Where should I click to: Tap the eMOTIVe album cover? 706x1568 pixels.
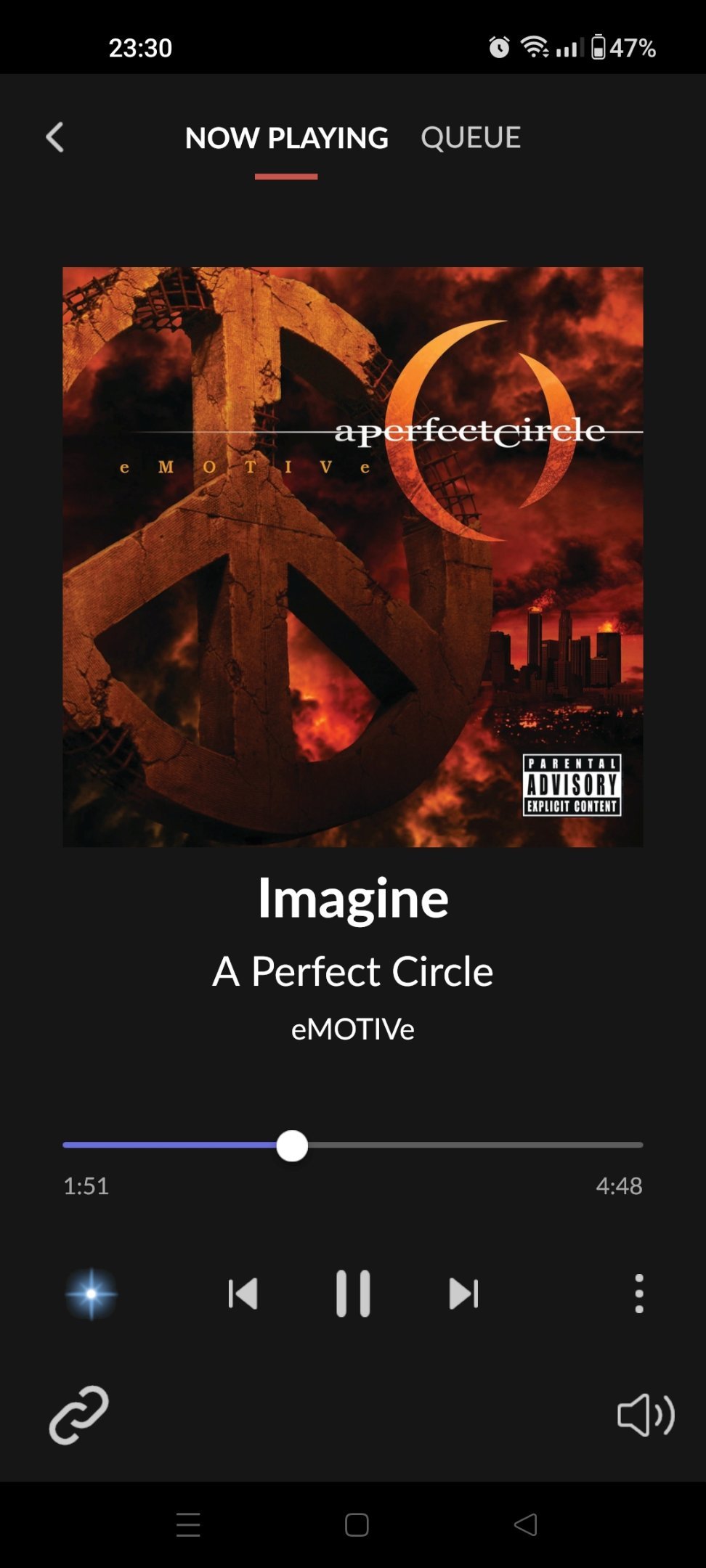tap(353, 557)
